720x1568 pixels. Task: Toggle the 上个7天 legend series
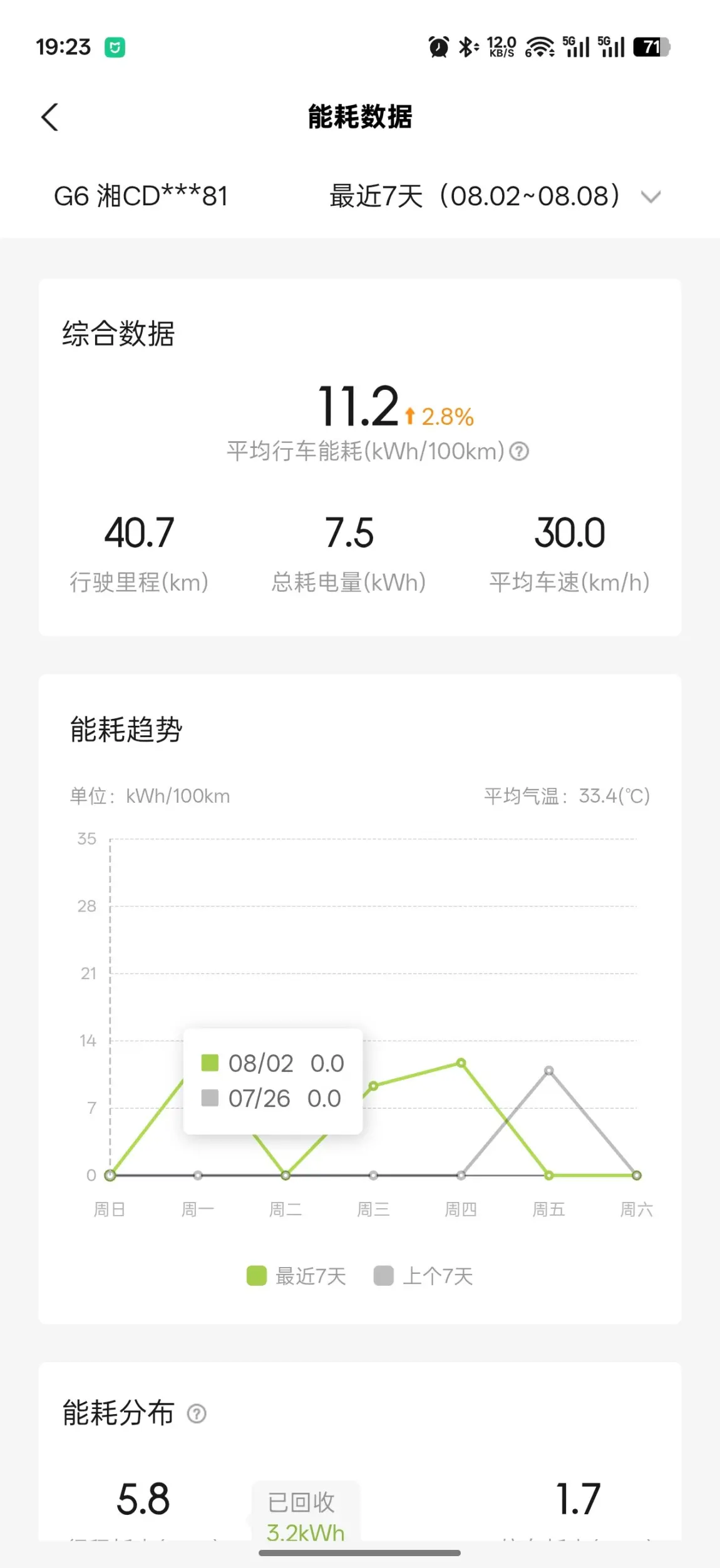pyautogui.click(x=423, y=1276)
